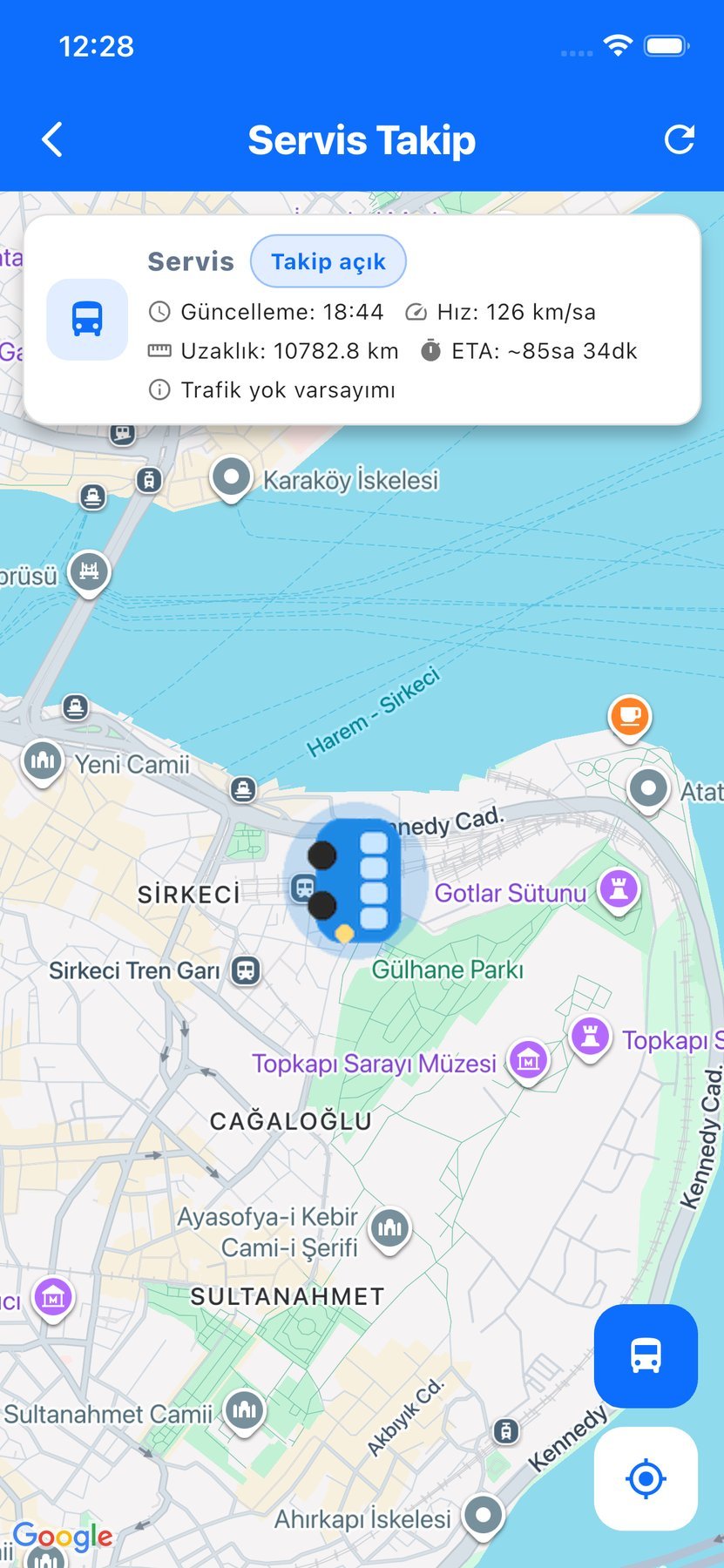Go back from Servis Takip

pyautogui.click(x=52, y=139)
